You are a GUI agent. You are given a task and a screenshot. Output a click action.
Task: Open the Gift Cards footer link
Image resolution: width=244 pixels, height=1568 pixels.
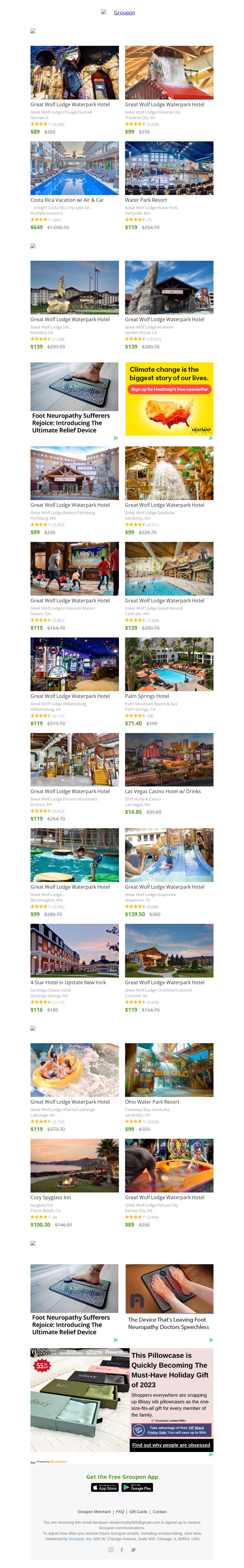(x=138, y=1512)
